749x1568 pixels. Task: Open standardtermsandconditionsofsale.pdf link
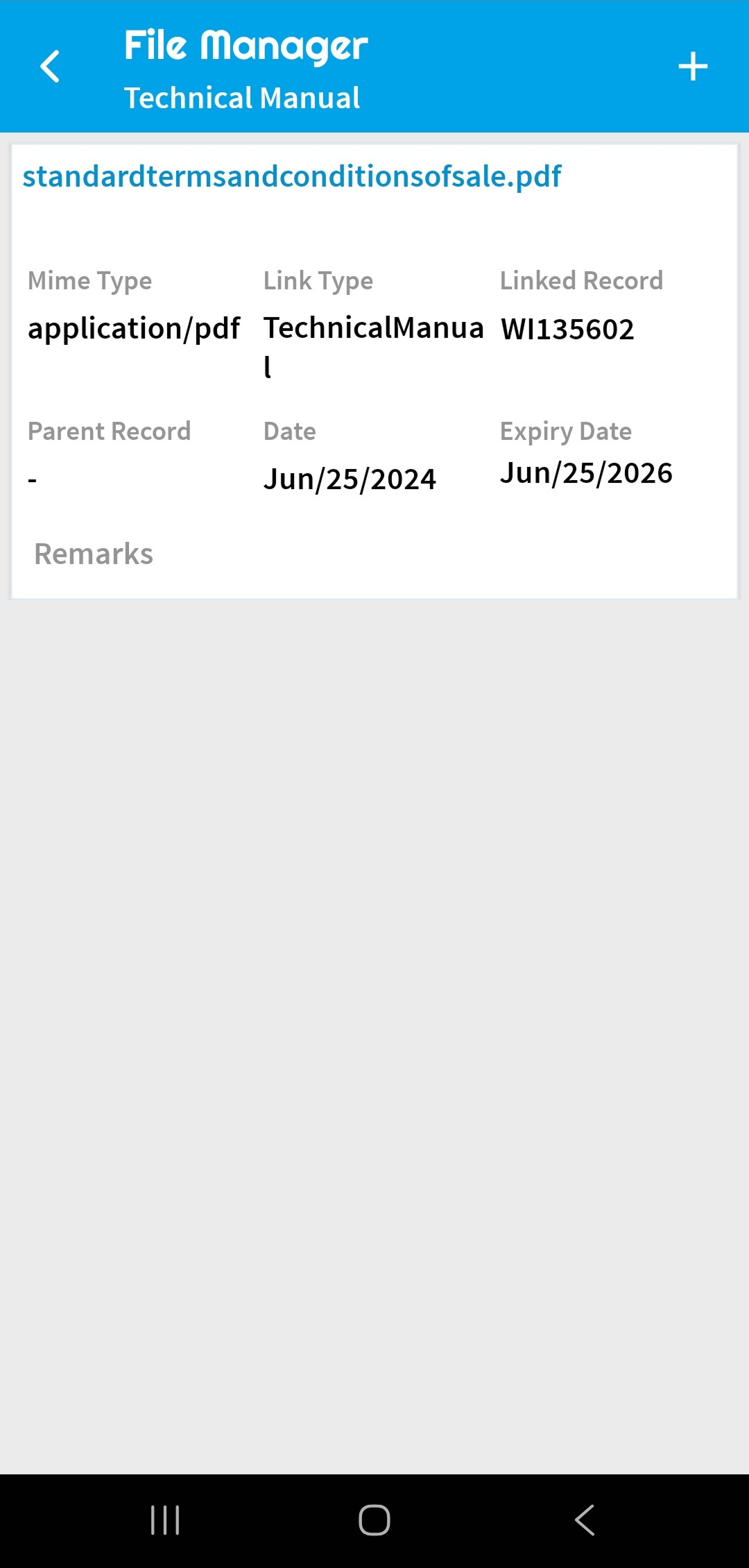pos(291,176)
